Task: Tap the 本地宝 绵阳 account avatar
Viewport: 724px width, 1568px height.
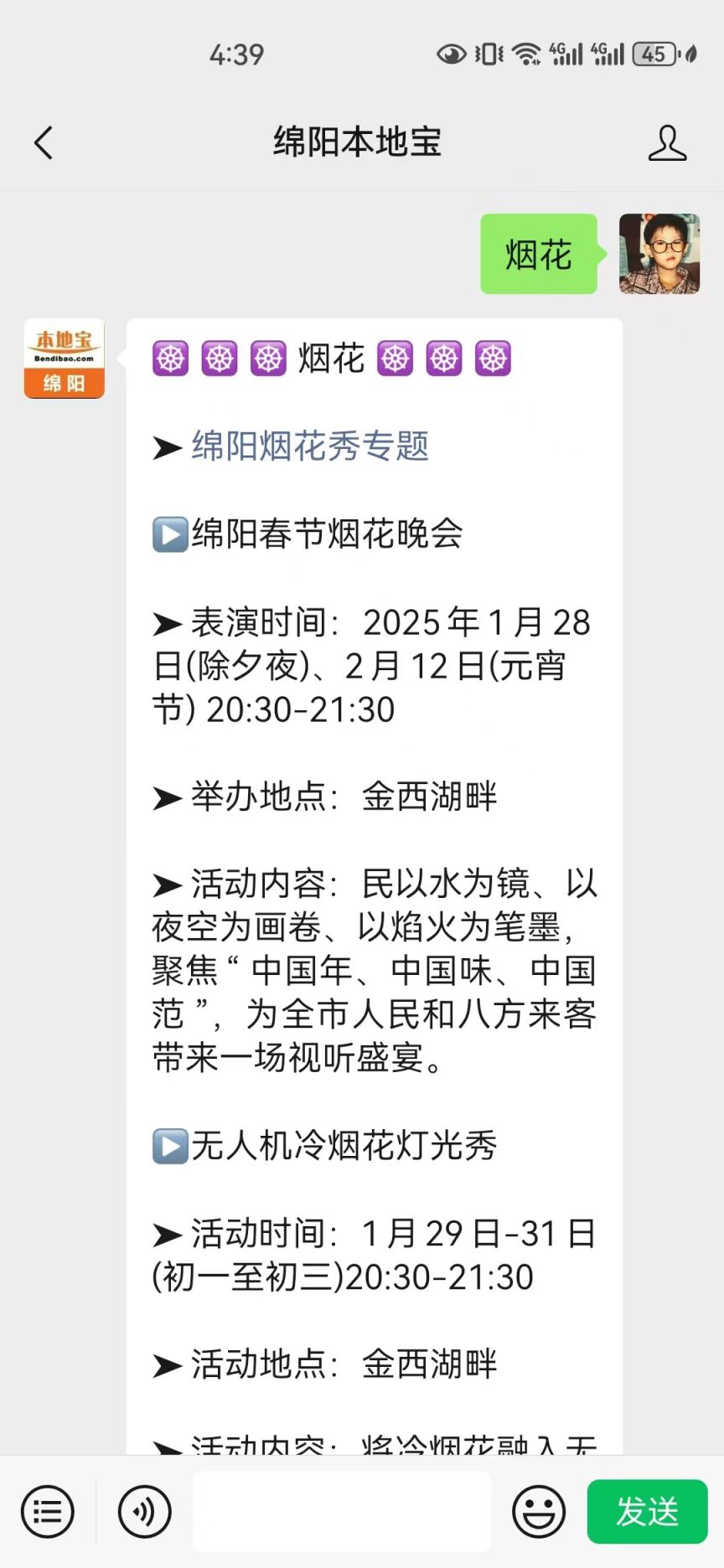Action: click(65, 358)
